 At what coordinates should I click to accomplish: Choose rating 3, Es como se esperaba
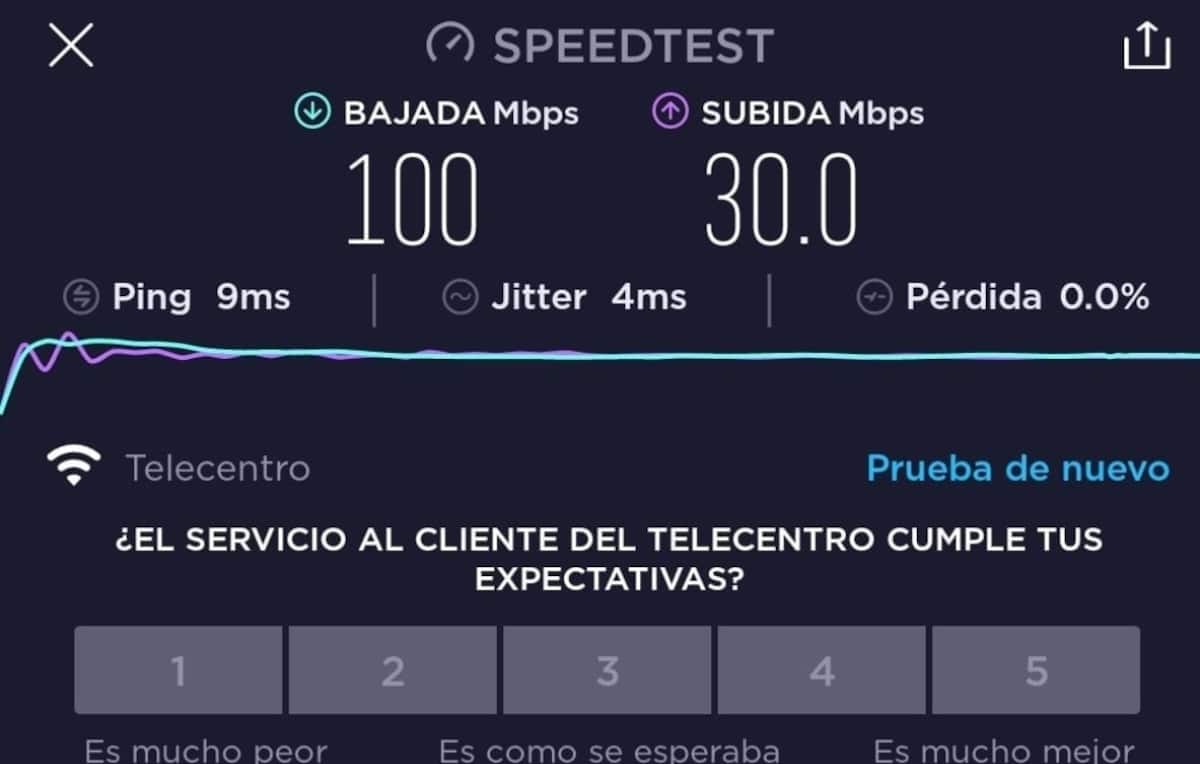(x=607, y=670)
